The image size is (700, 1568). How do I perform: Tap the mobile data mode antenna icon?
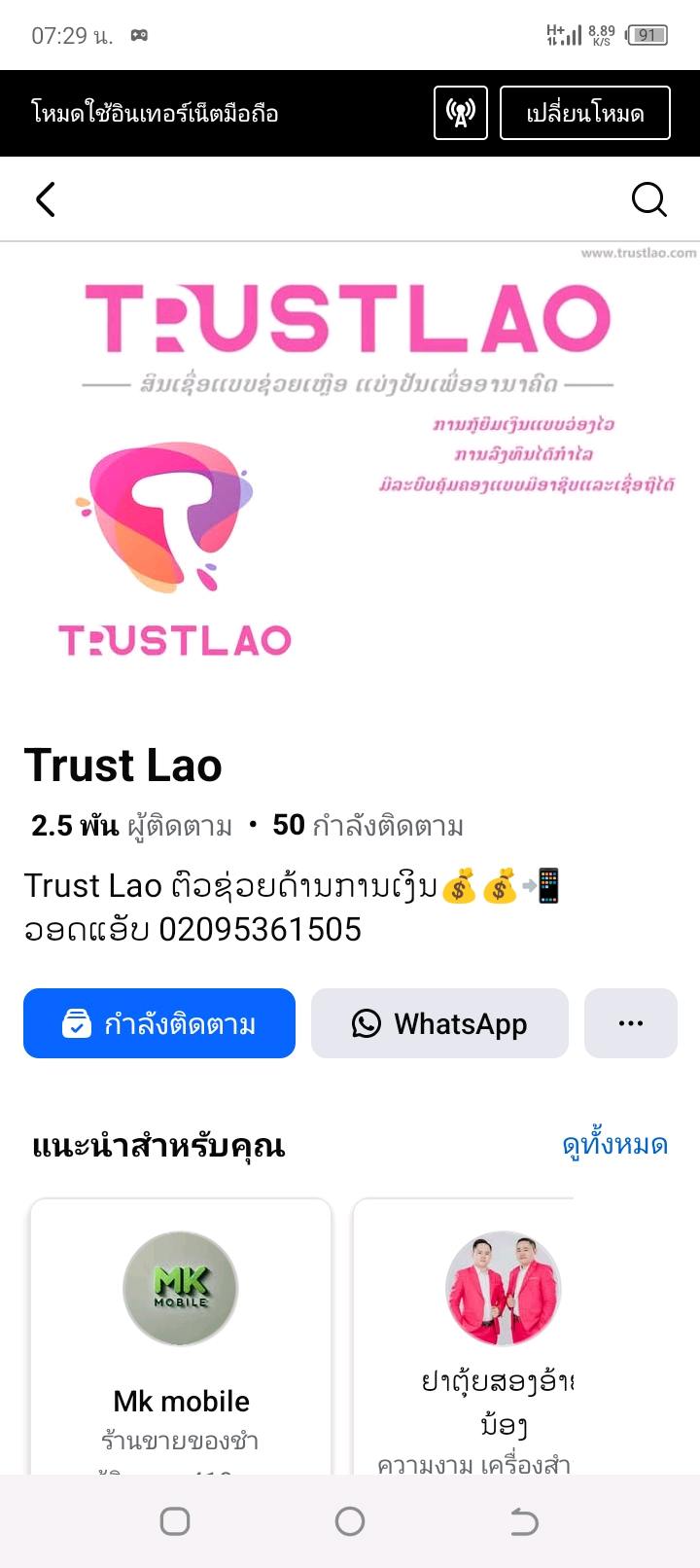(x=460, y=113)
